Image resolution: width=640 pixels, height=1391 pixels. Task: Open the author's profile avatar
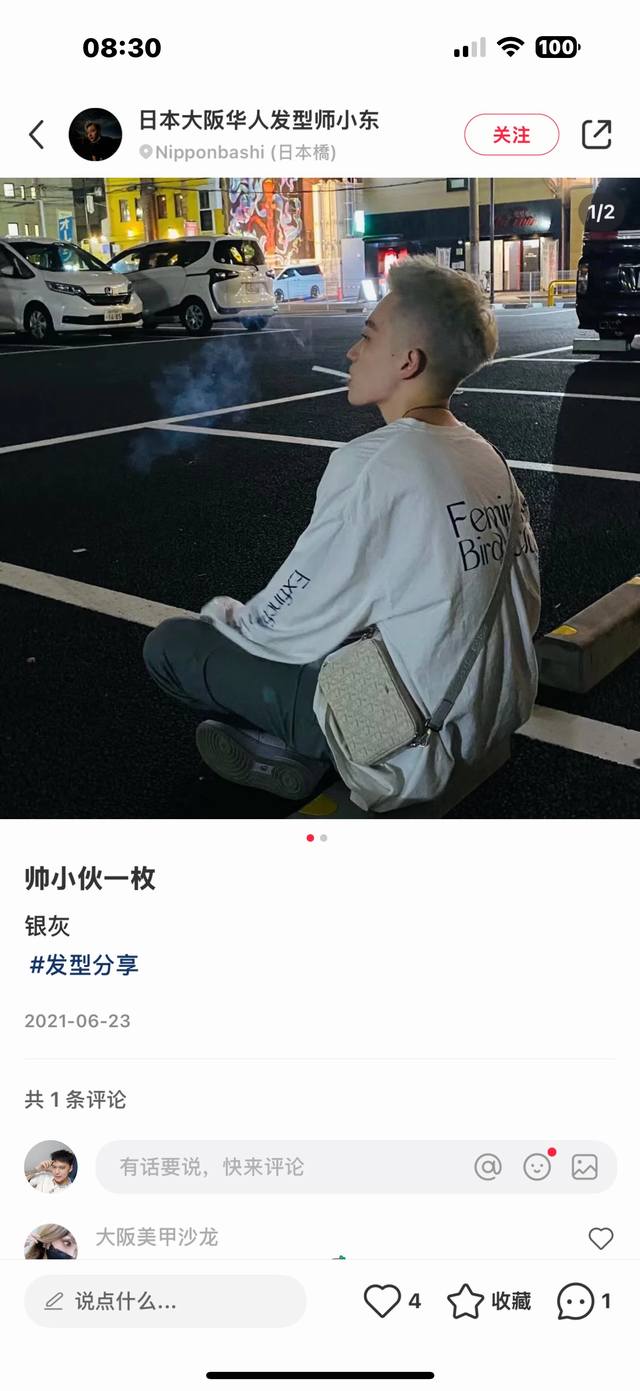95,135
